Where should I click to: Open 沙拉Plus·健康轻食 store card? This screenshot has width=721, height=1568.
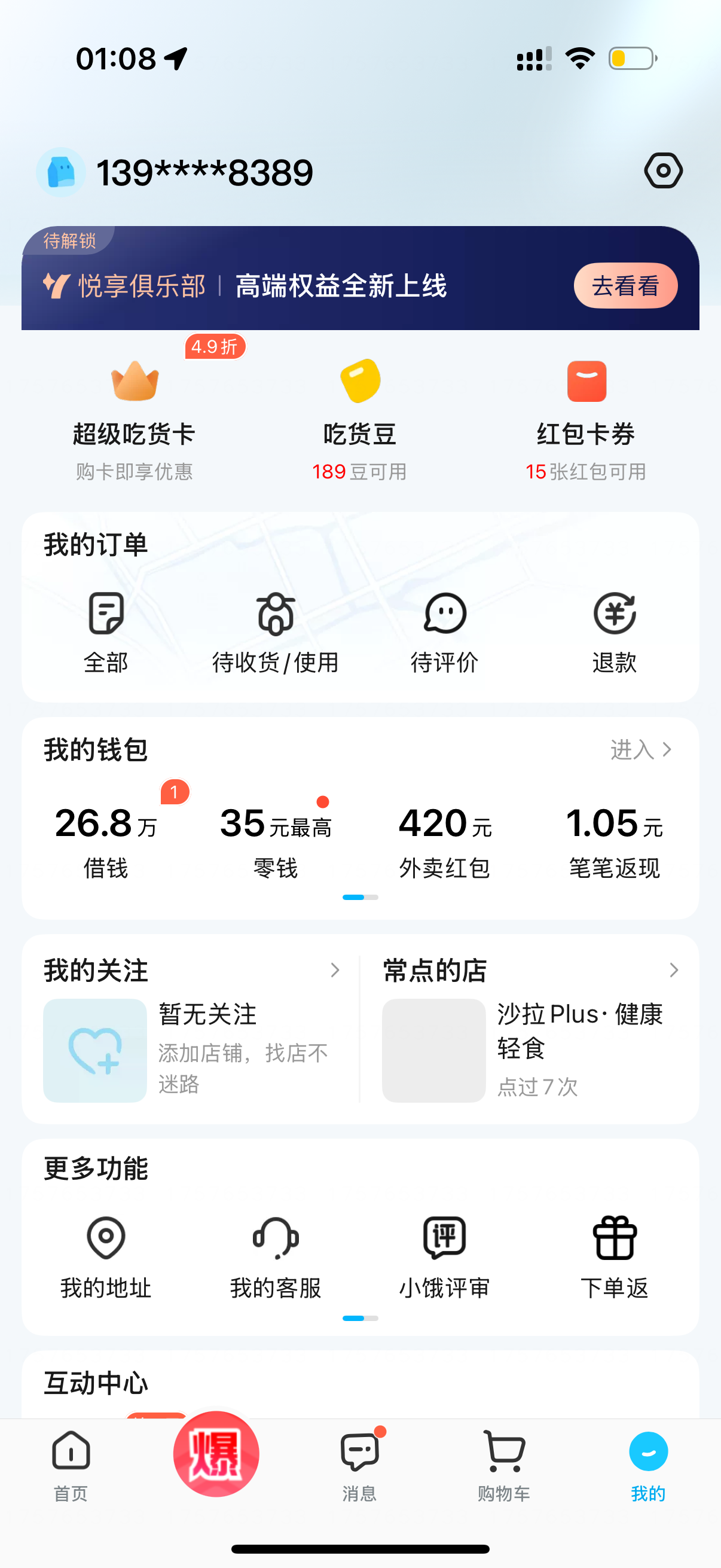coord(529,1050)
